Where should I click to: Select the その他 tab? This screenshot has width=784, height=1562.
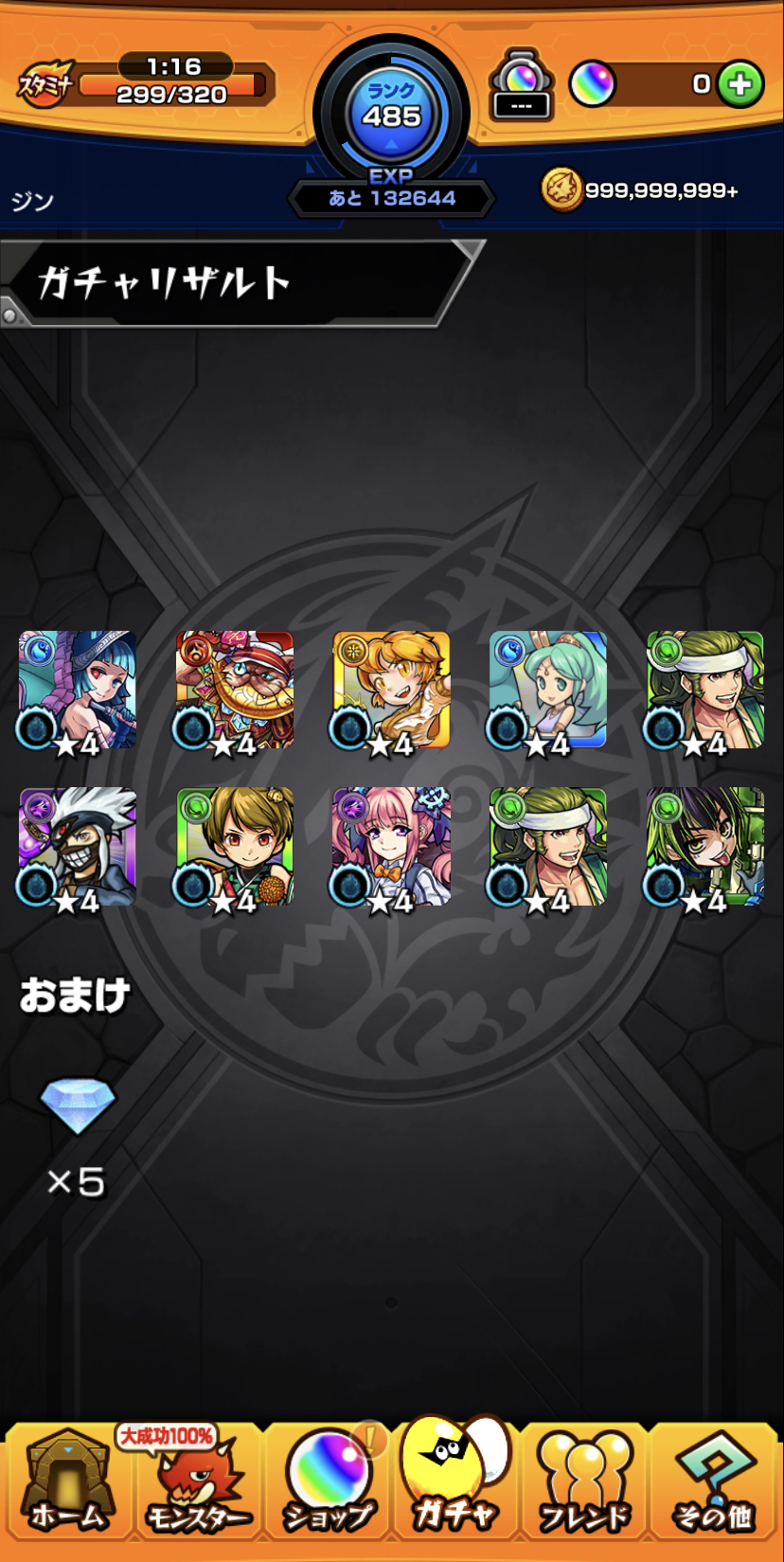715,1484
